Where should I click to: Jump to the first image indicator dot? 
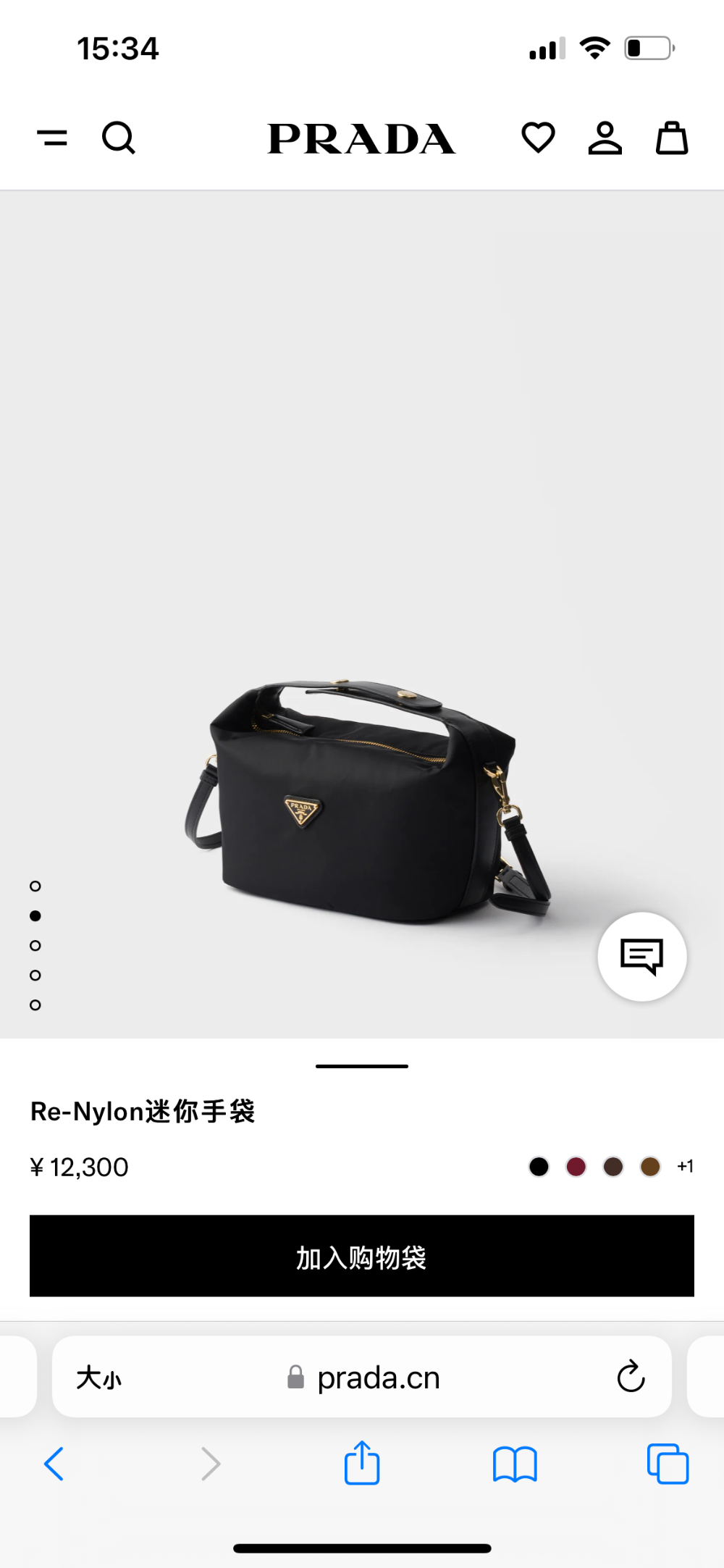coord(35,886)
